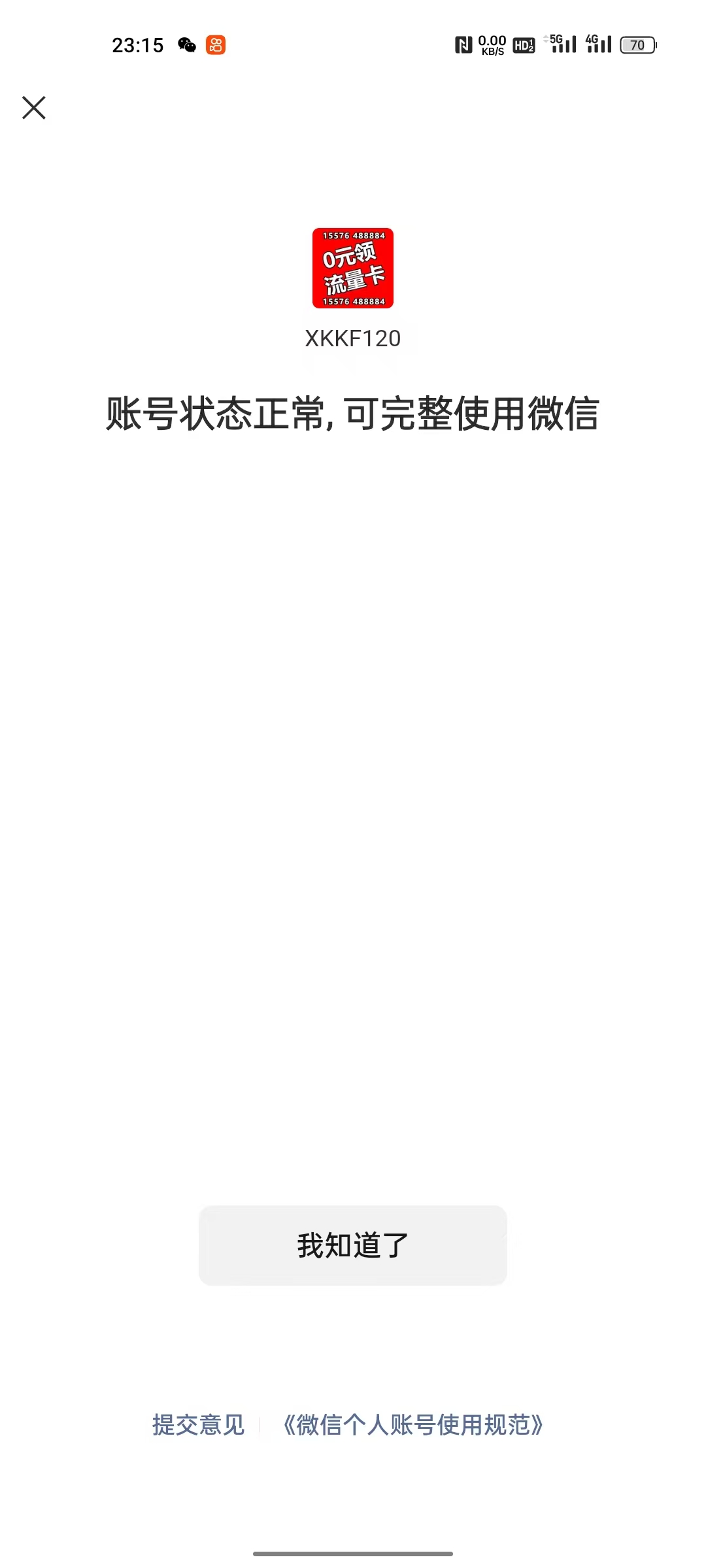Open 《微信个人账号使用规范》 link

[412, 1425]
